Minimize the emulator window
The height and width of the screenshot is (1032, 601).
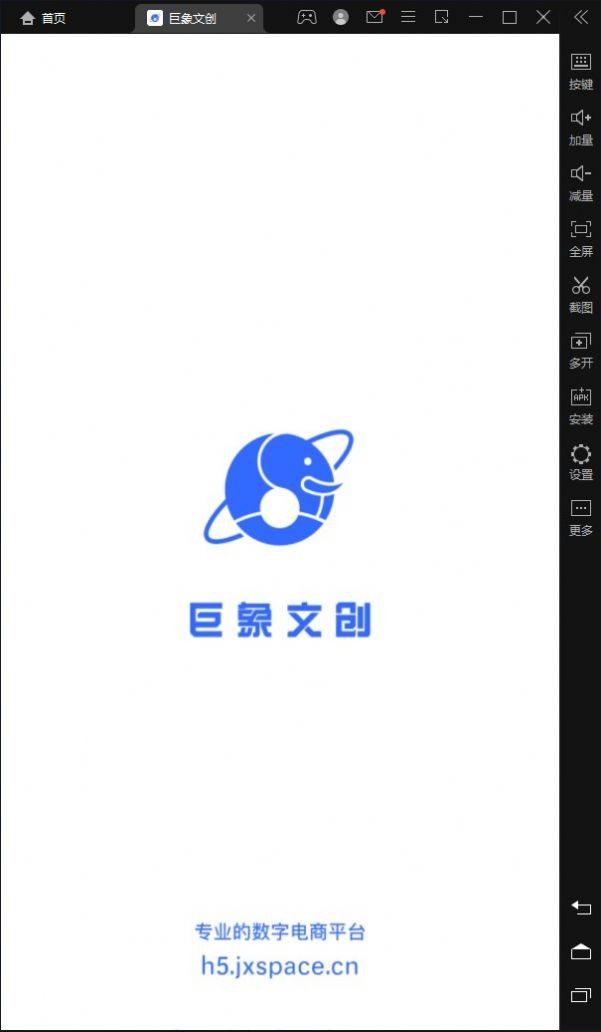[476, 17]
